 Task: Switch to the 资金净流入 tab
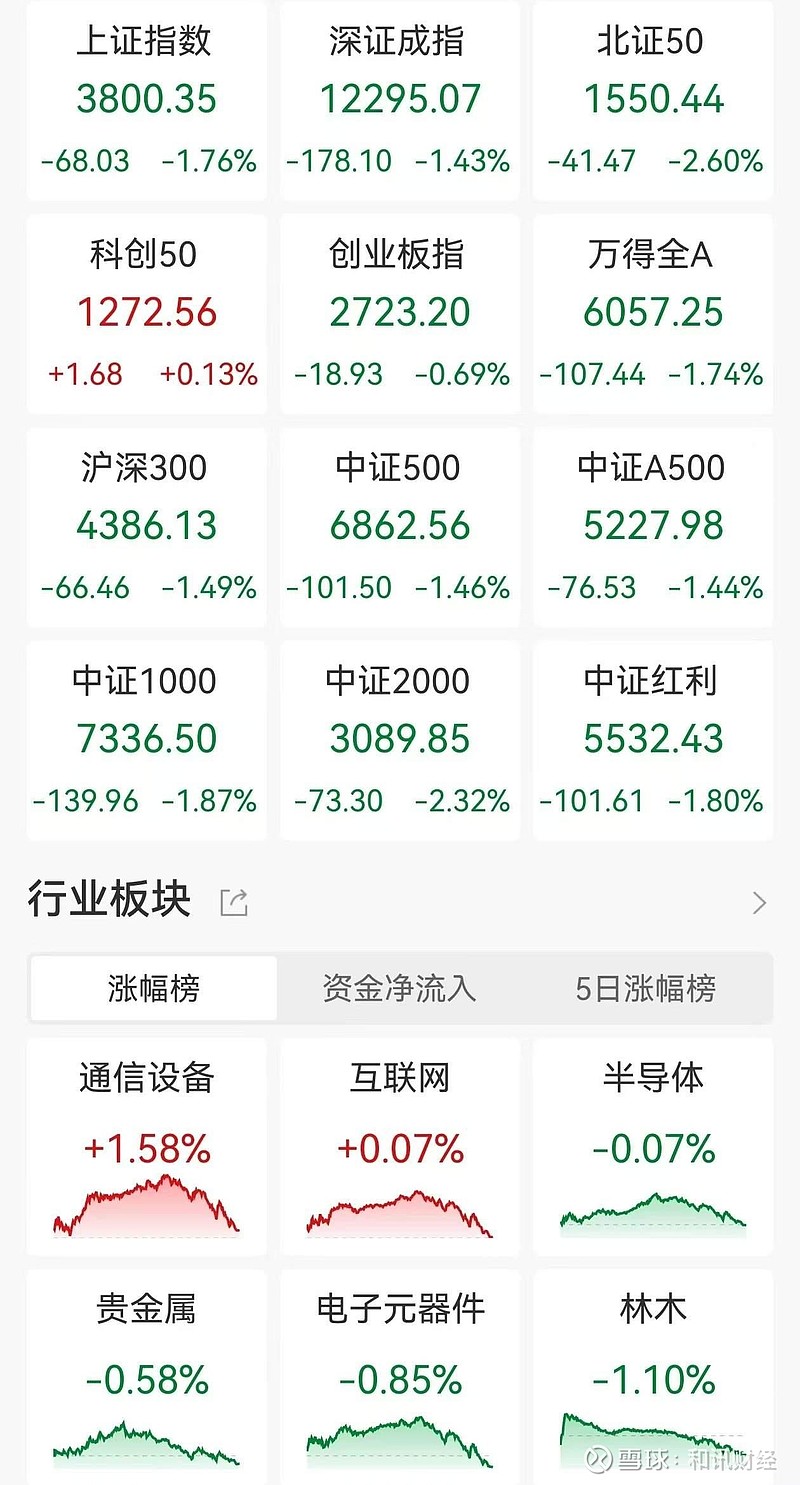click(x=399, y=988)
